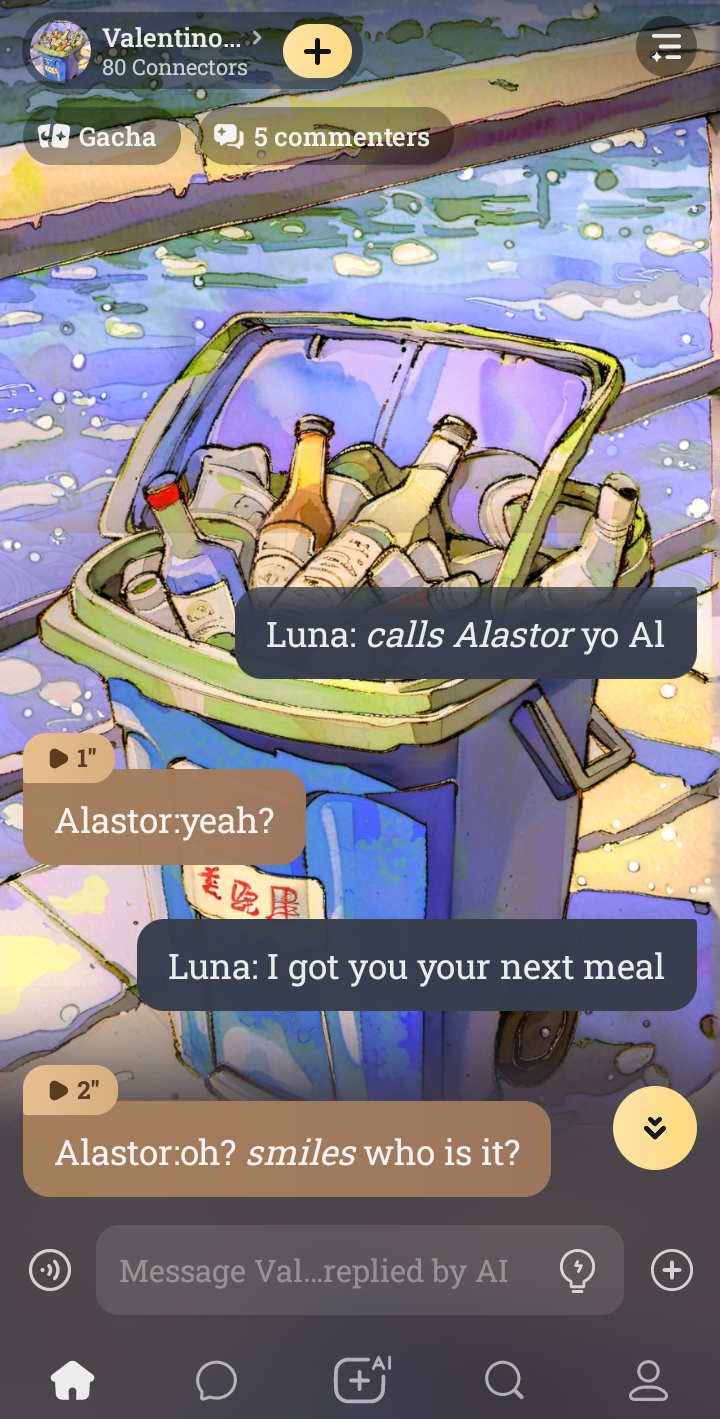The width and height of the screenshot is (720, 1419).
Task: View the 5 commenters
Action: click(x=324, y=137)
